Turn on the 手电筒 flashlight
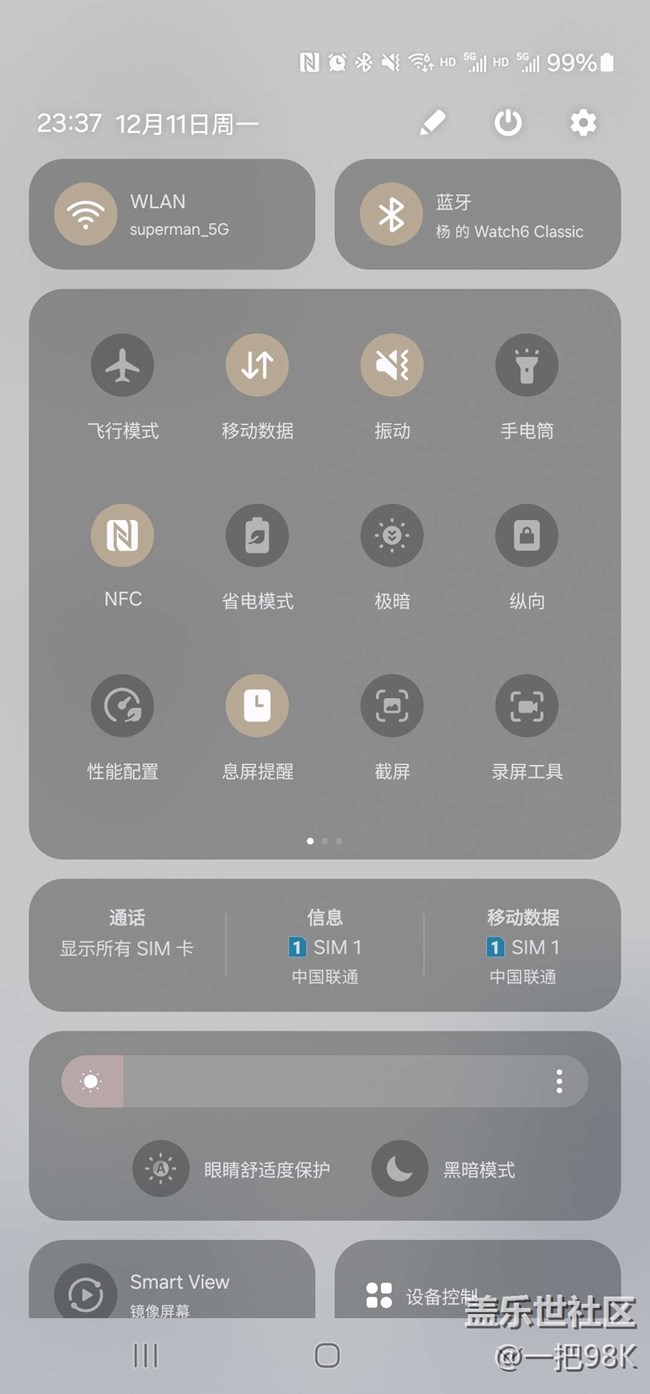Viewport: 650px width, 1394px height. (x=527, y=365)
